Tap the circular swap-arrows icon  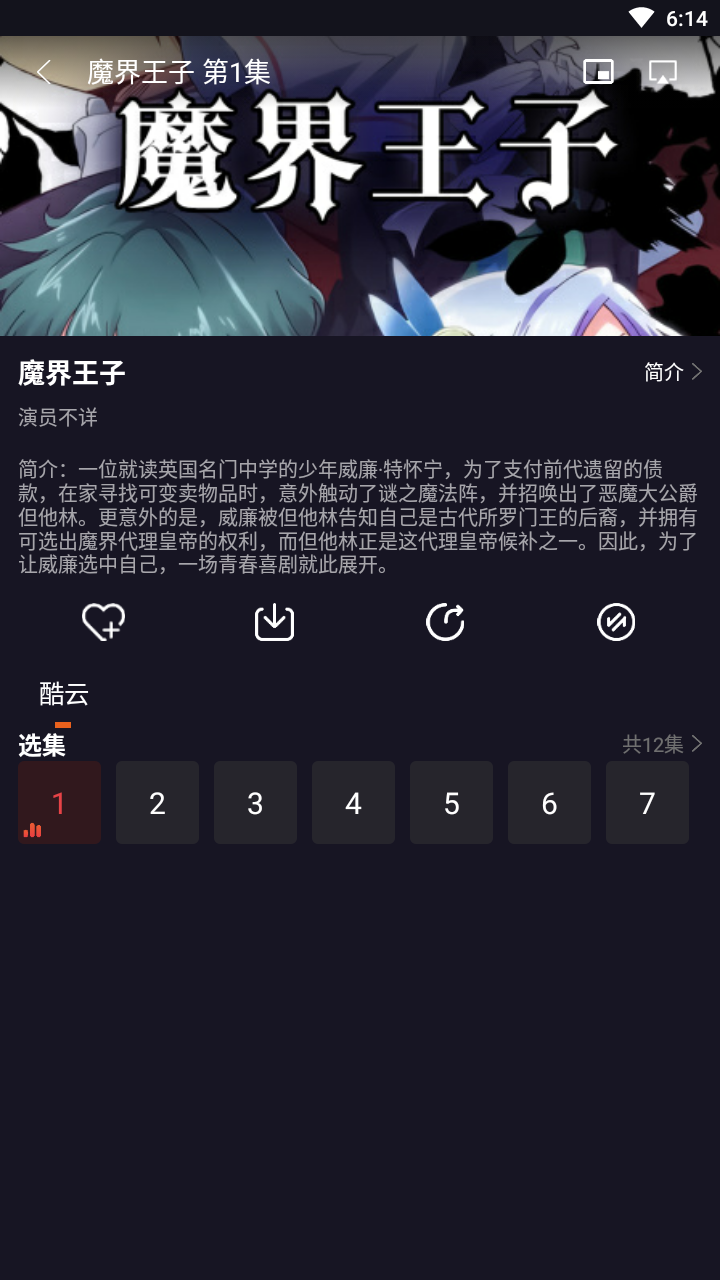[x=616, y=622]
